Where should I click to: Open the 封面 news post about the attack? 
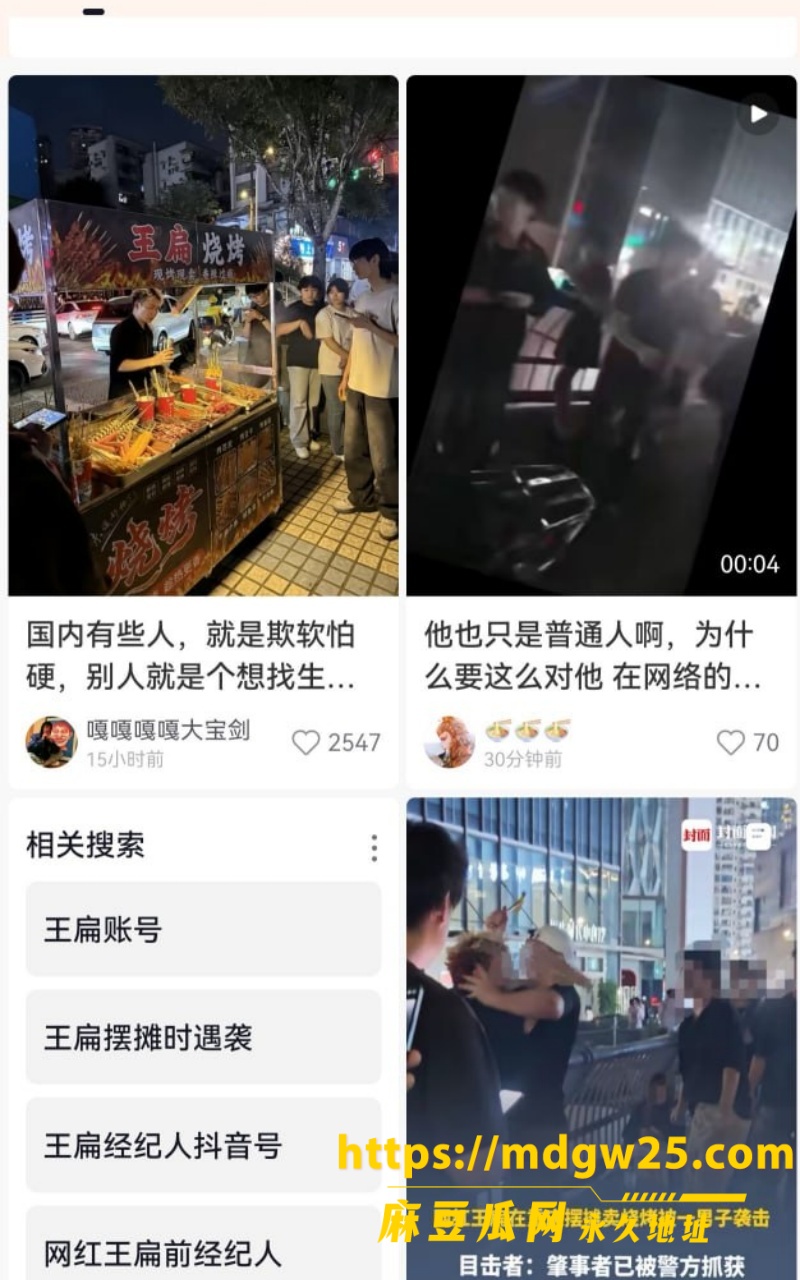pos(601,1039)
